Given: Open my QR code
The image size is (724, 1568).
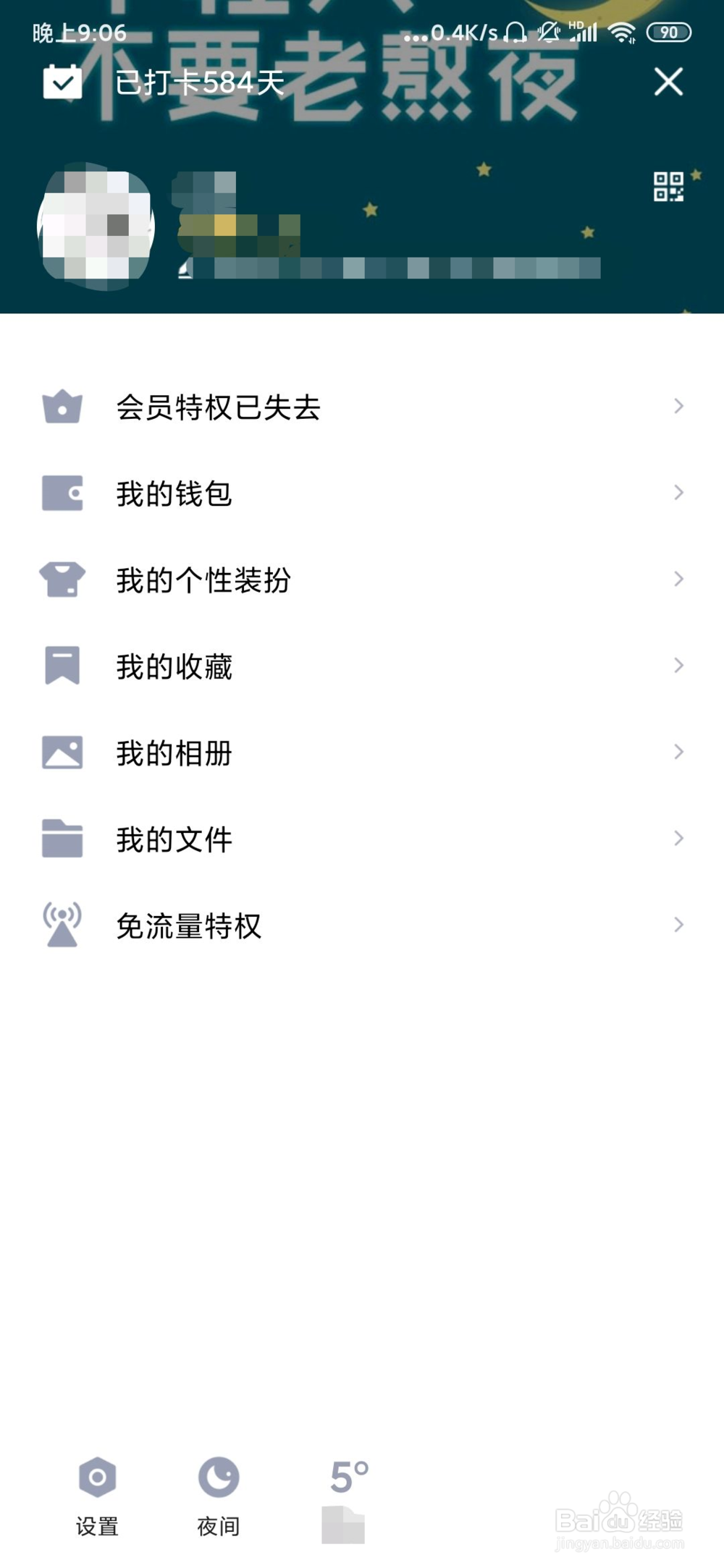Looking at the screenshot, I should coord(669,187).
